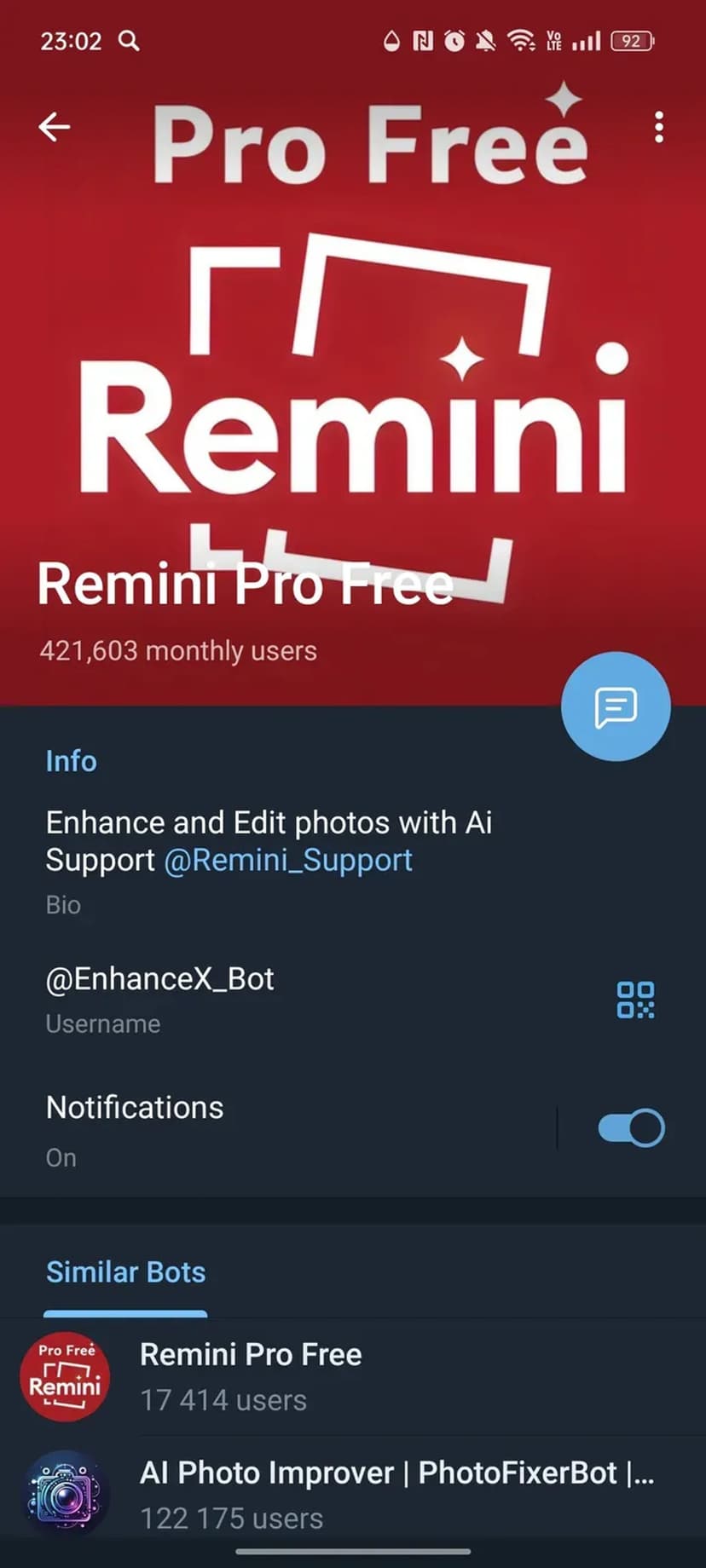Image resolution: width=706 pixels, height=1568 pixels.
Task: Turn off the Notifications switch
Action: (x=631, y=1128)
